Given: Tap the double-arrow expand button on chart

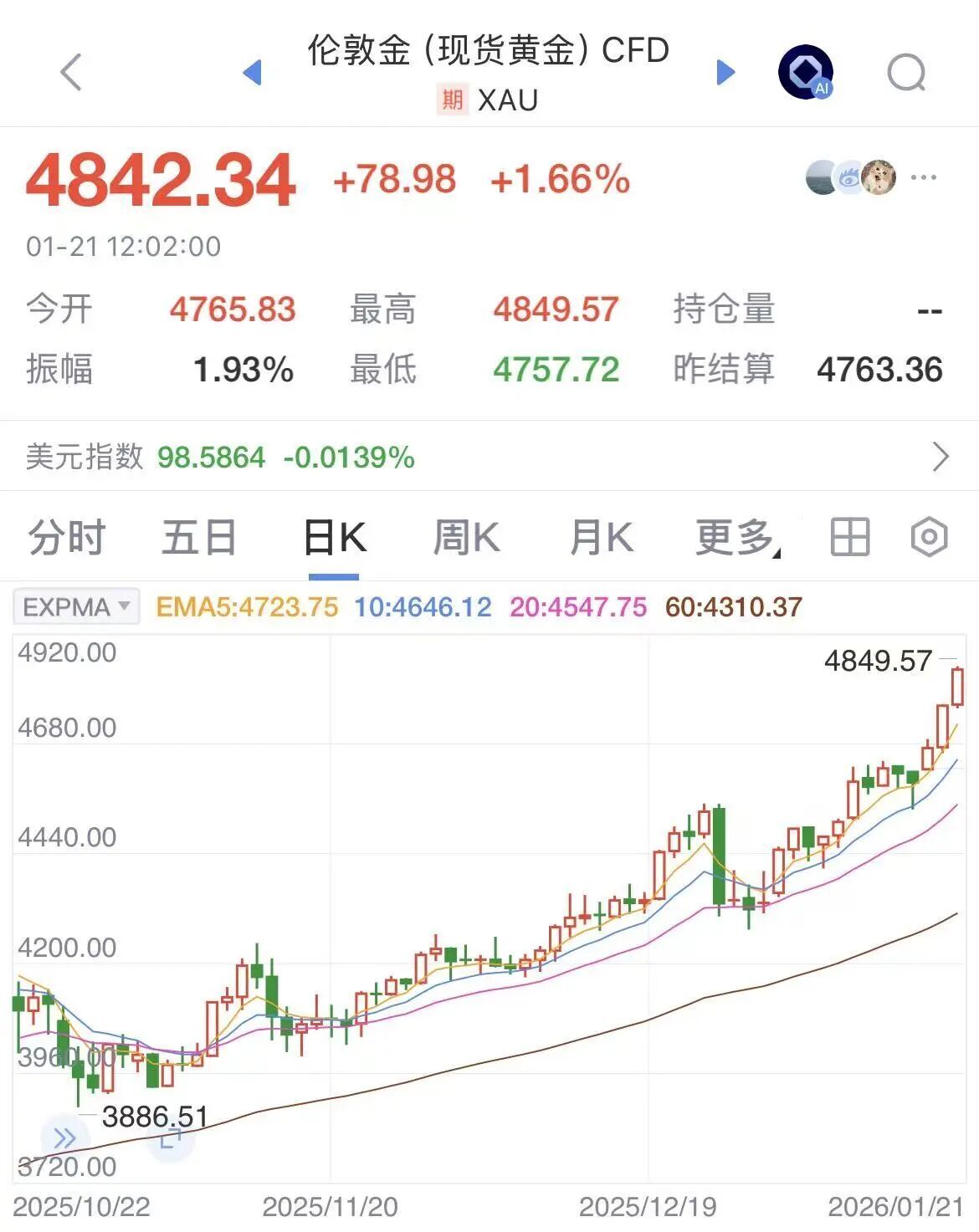Looking at the screenshot, I should (x=64, y=1137).
